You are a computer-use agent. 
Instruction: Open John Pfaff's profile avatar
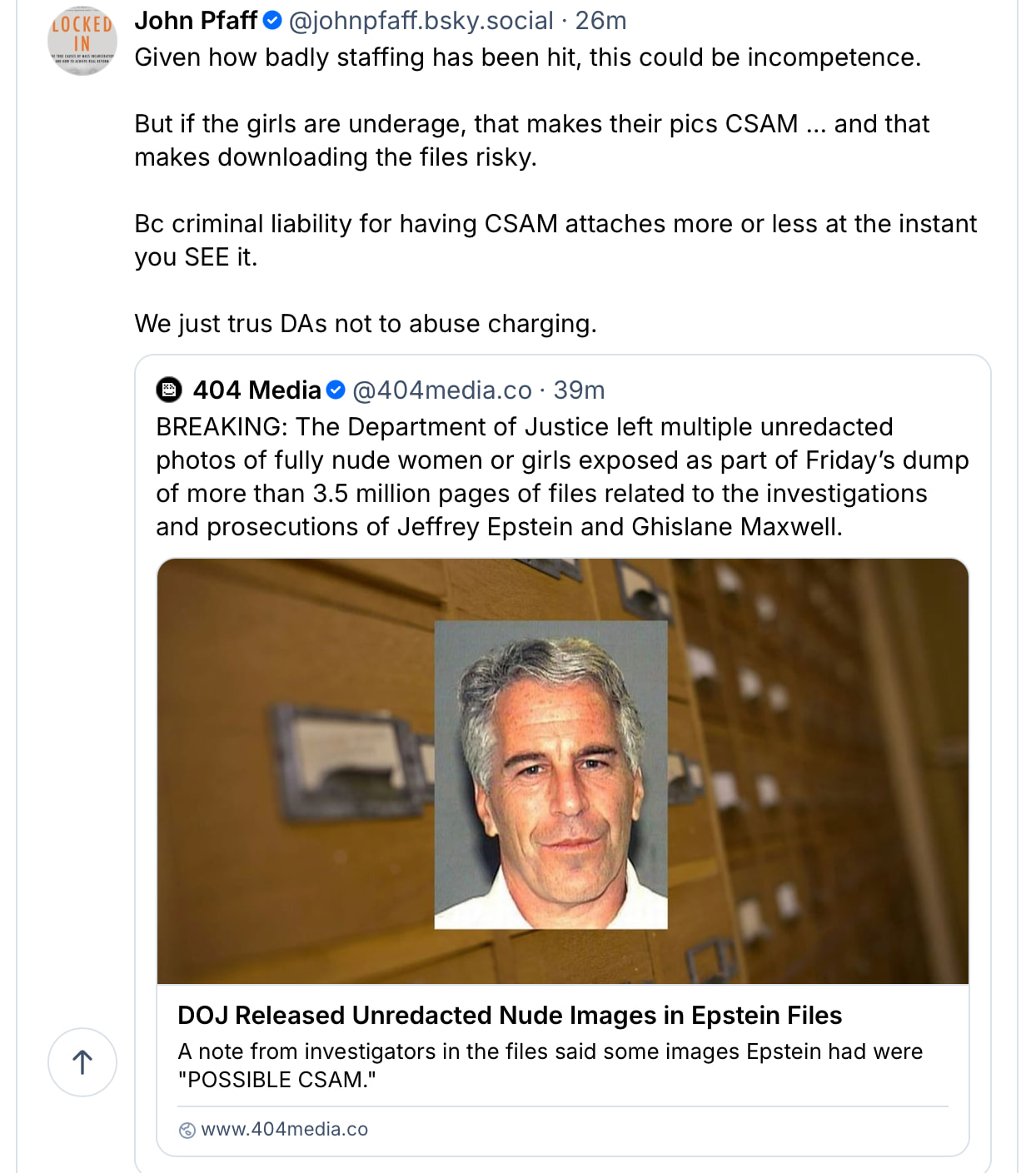[x=82, y=42]
